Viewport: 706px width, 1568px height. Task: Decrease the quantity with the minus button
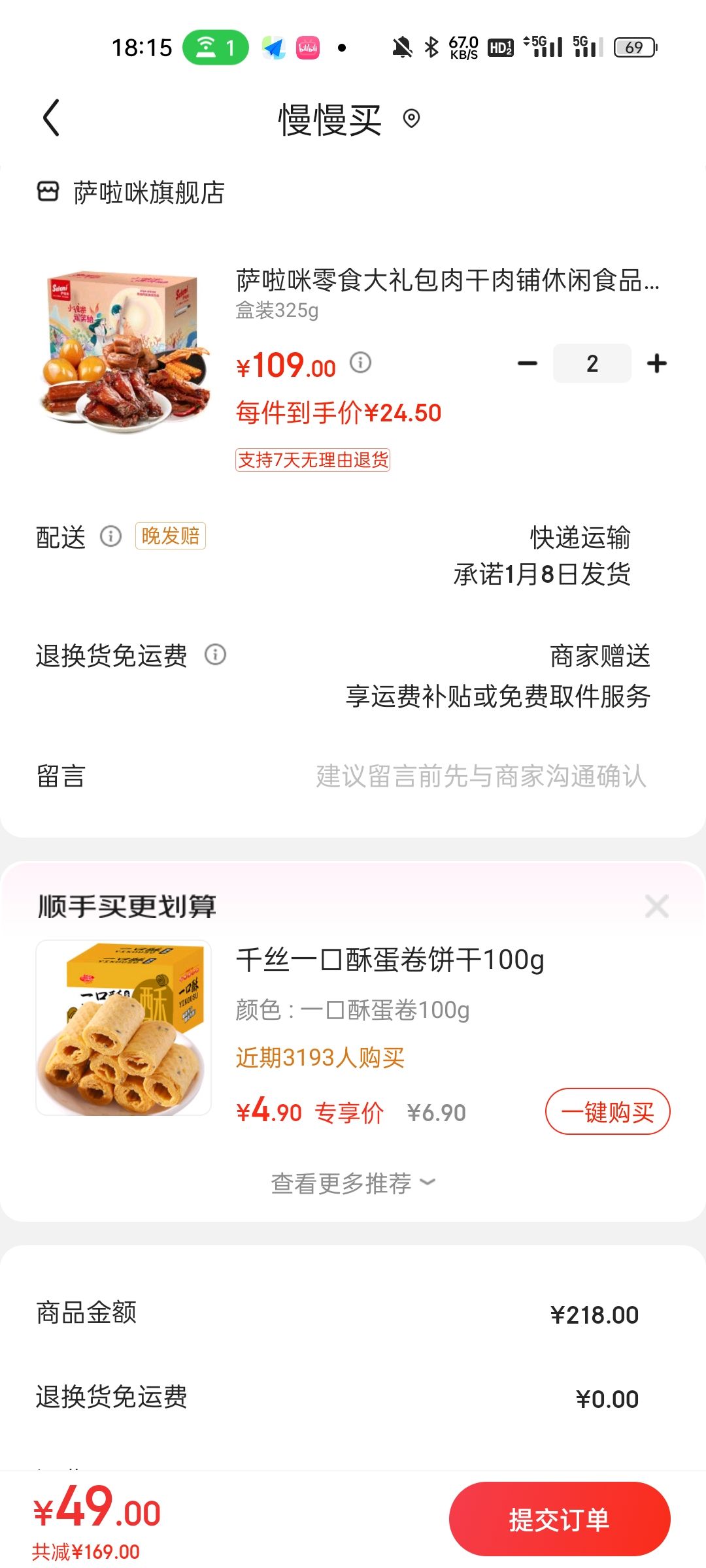point(527,364)
